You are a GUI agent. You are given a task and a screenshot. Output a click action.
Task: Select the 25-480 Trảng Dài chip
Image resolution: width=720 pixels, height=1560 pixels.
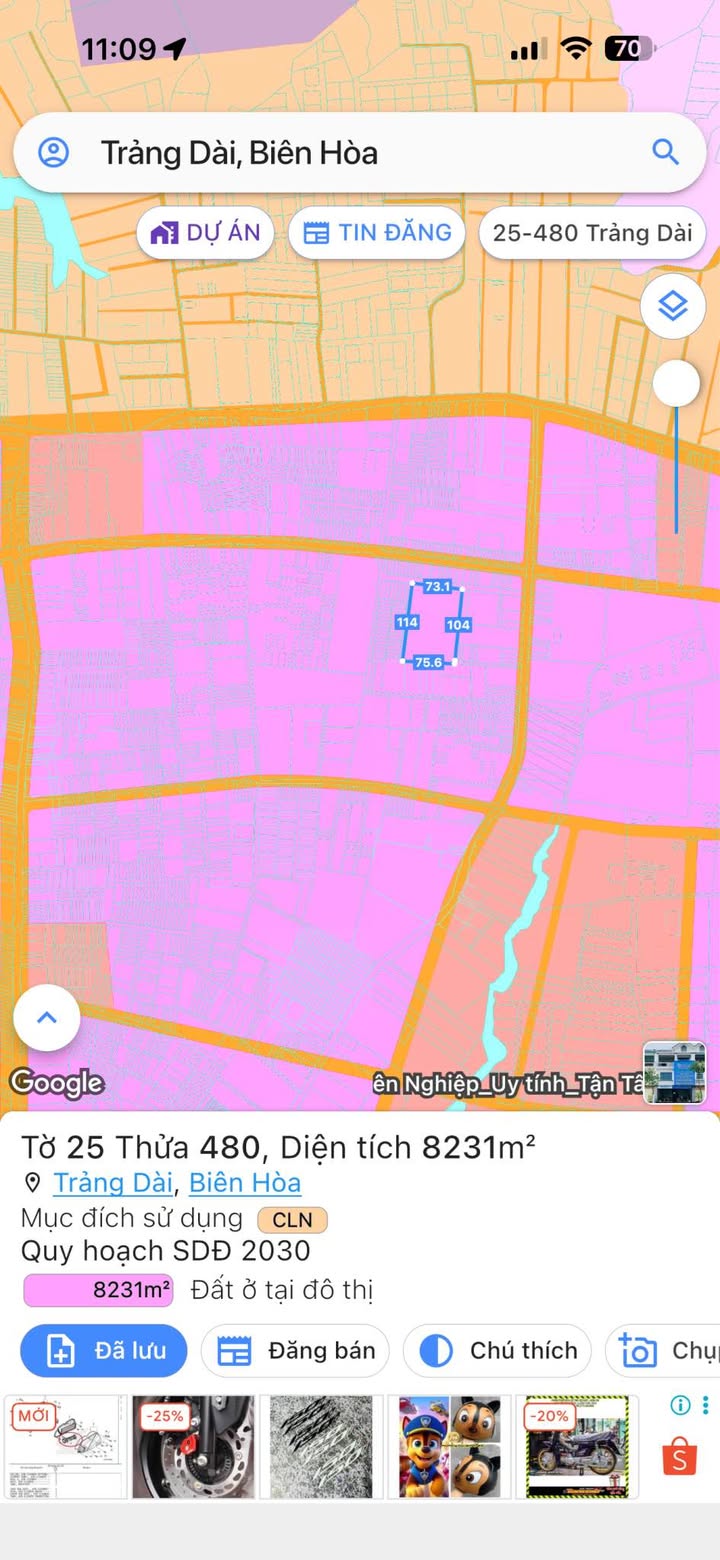[592, 233]
